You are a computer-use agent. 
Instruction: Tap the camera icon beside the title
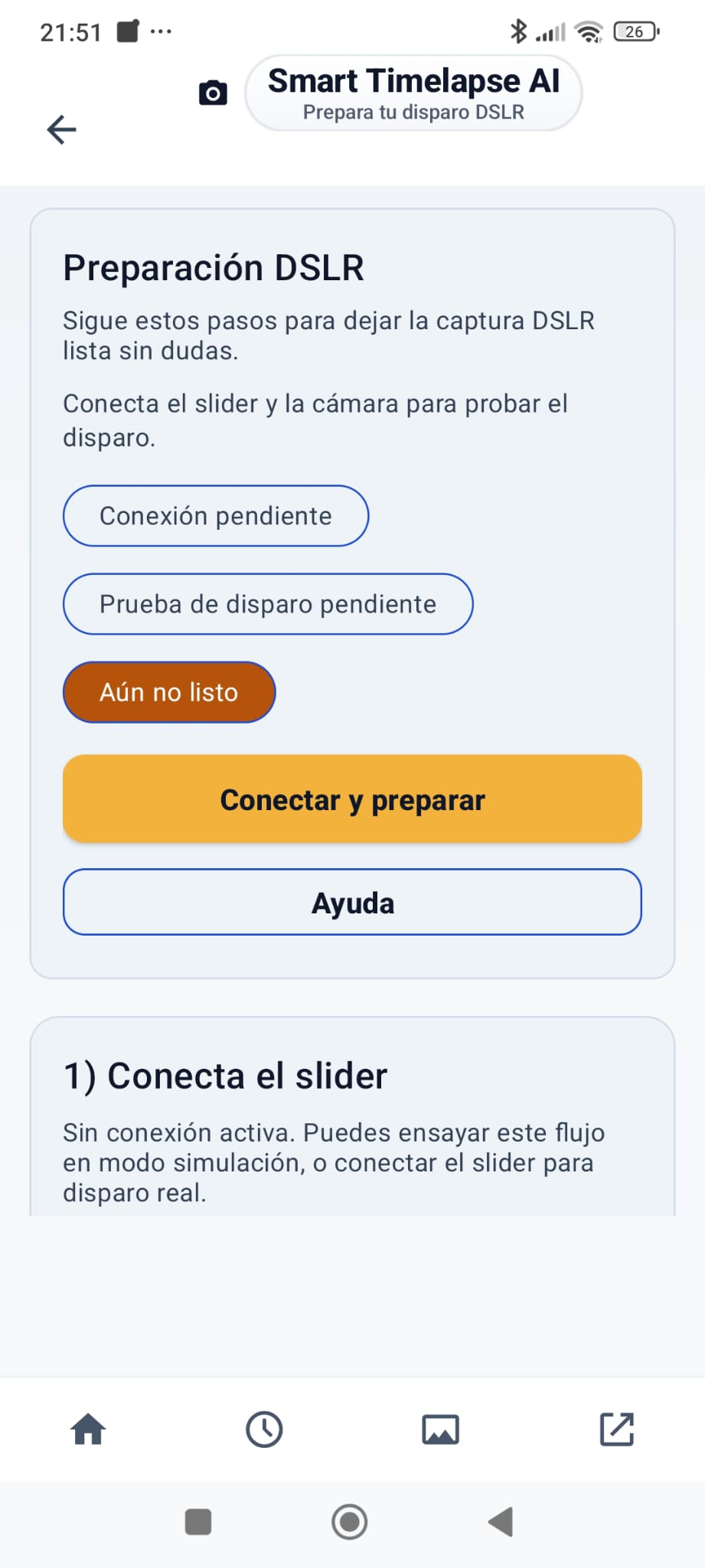tap(212, 91)
